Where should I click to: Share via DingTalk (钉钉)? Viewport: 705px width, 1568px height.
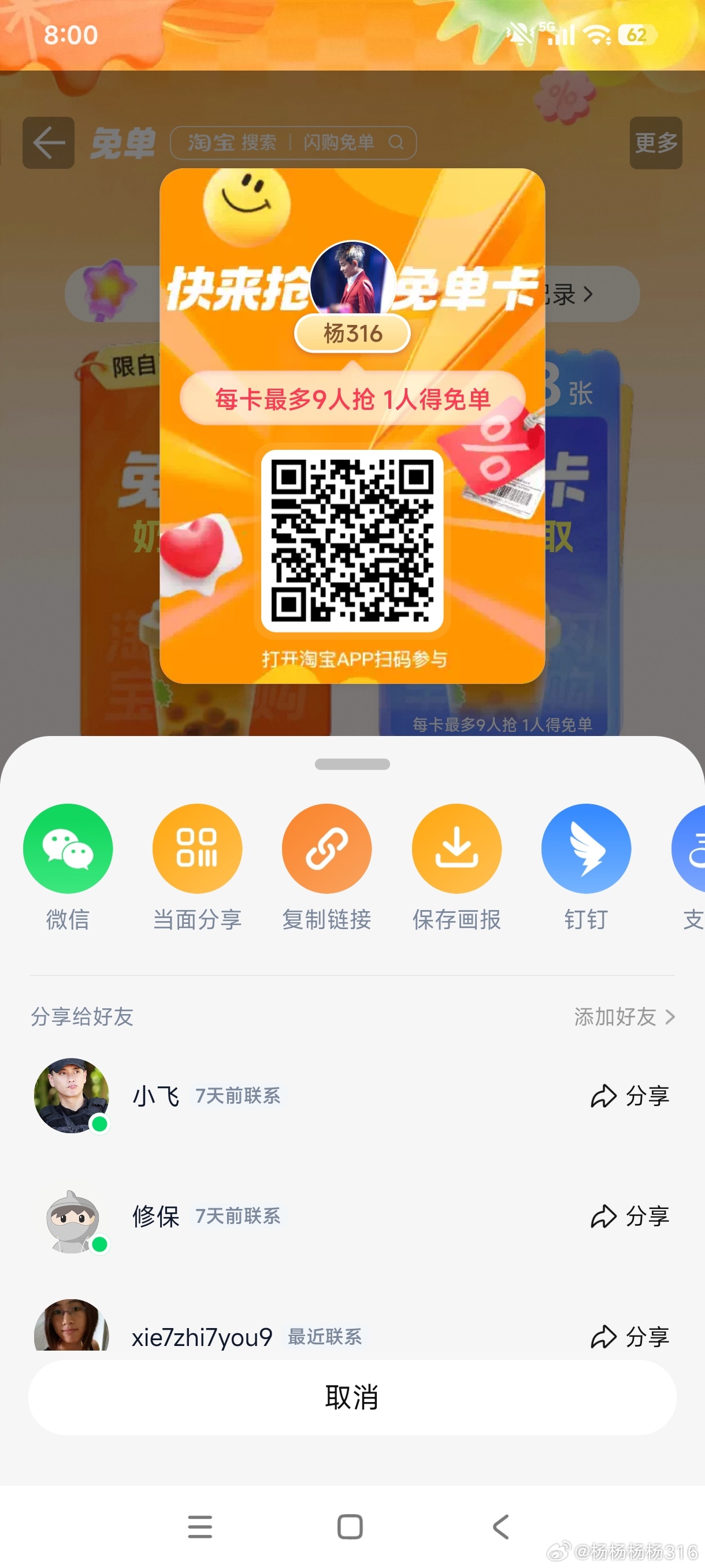point(586,849)
